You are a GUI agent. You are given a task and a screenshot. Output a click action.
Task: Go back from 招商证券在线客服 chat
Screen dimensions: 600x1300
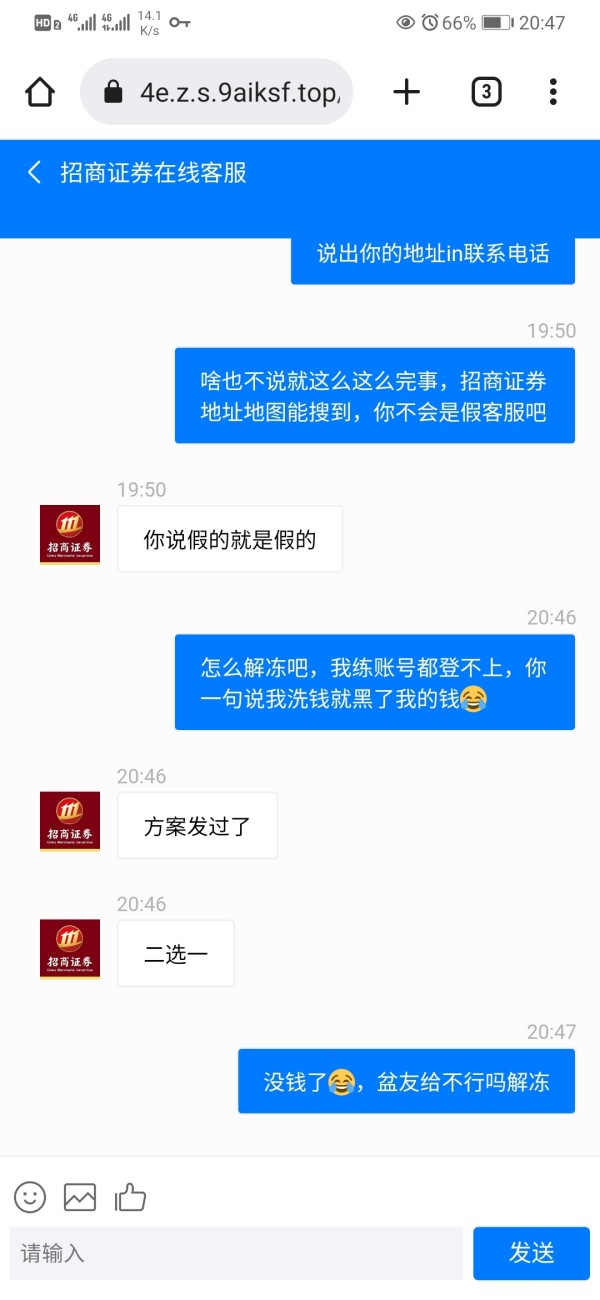point(35,172)
